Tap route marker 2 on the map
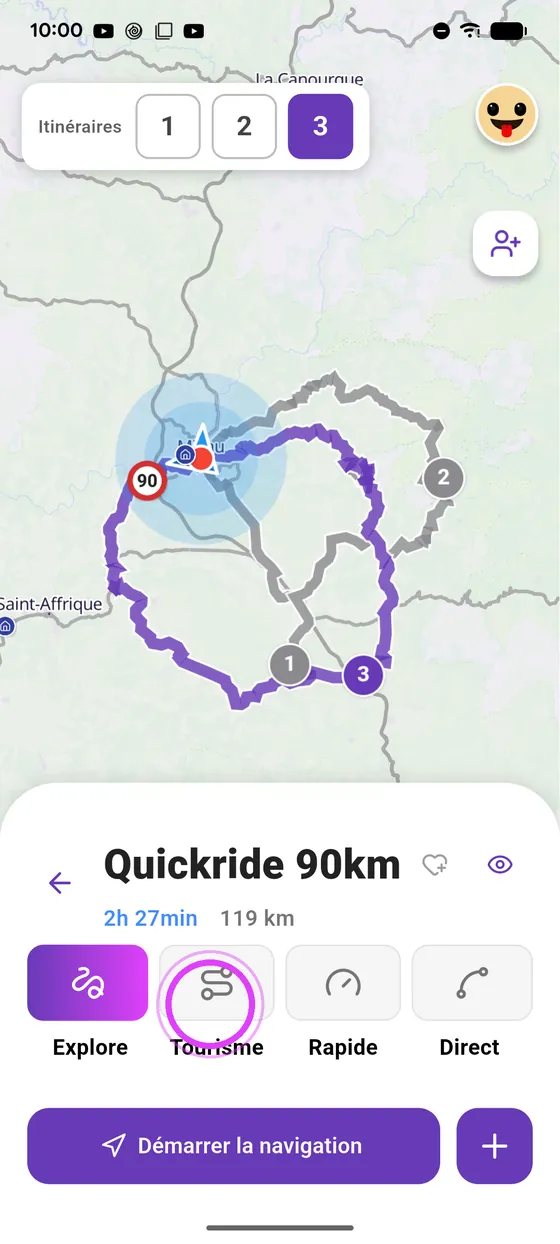 [444, 477]
